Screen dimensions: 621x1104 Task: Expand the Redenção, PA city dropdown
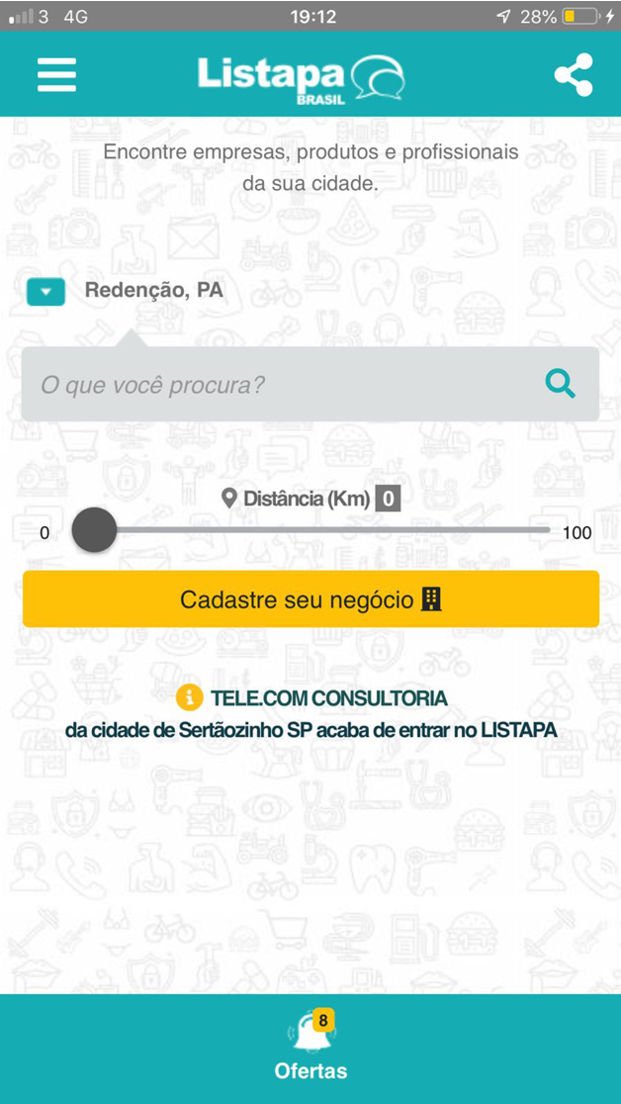tap(46, 292)
